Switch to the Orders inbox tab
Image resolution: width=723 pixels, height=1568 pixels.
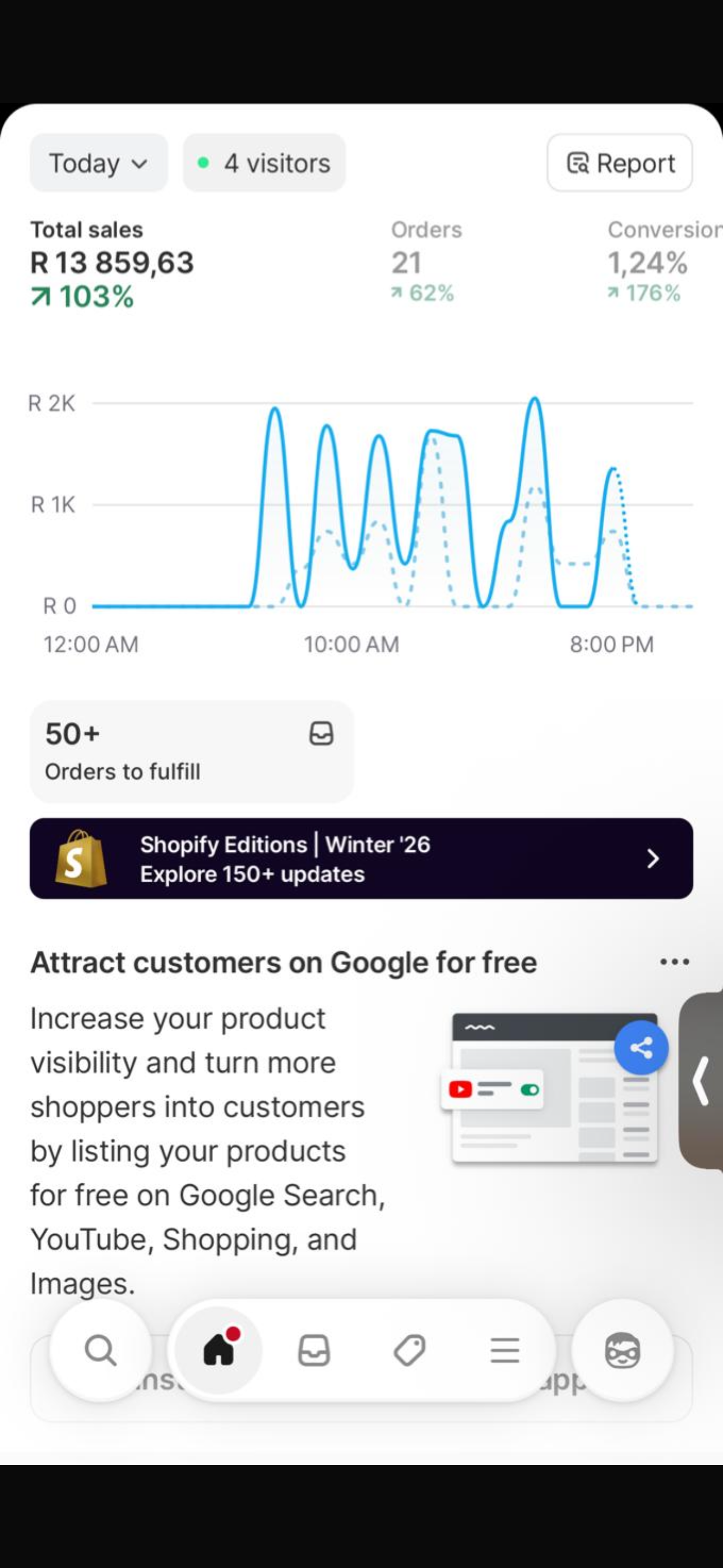tap(314, 1351)
